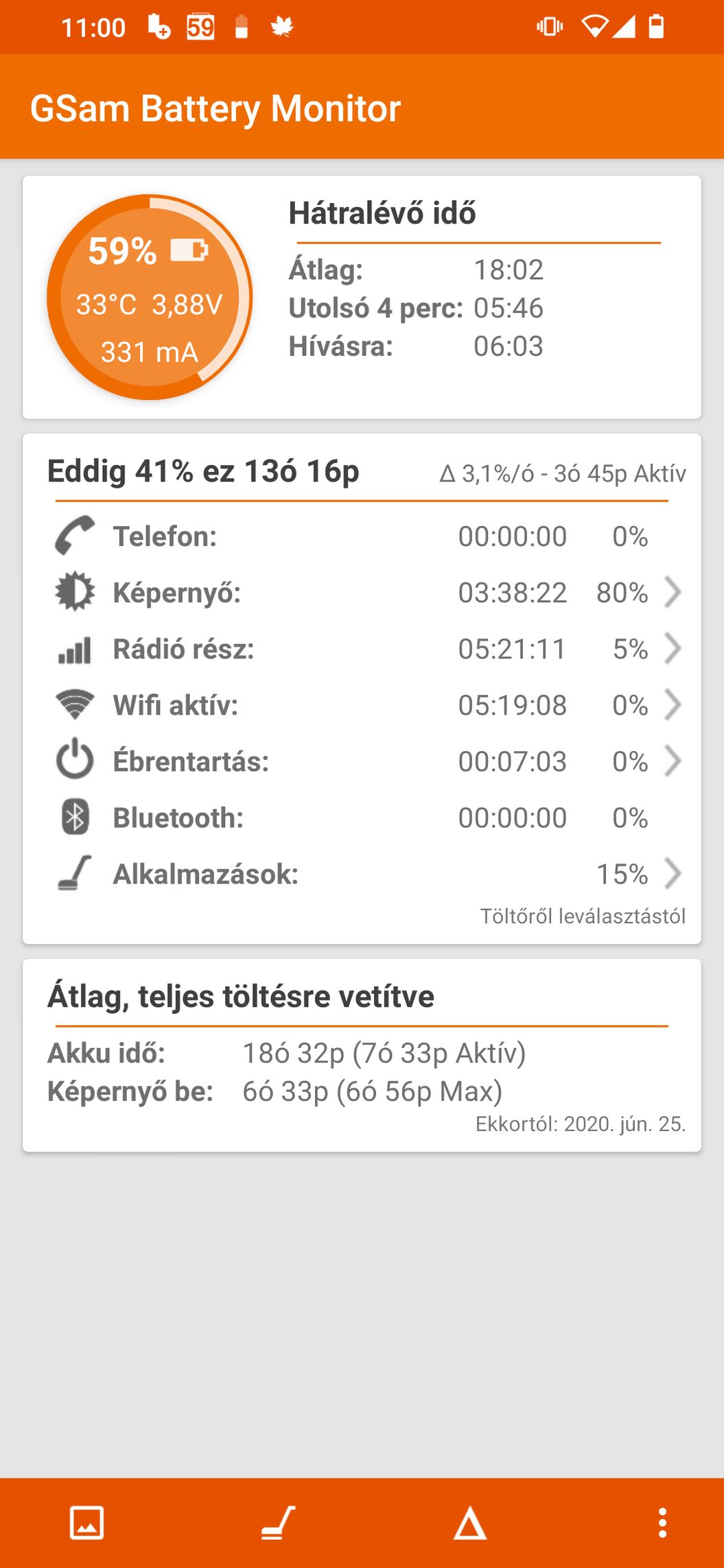724x1568 pixels.
Task: Tap the 59% battery status circle
Action: (x=150, y=297)
